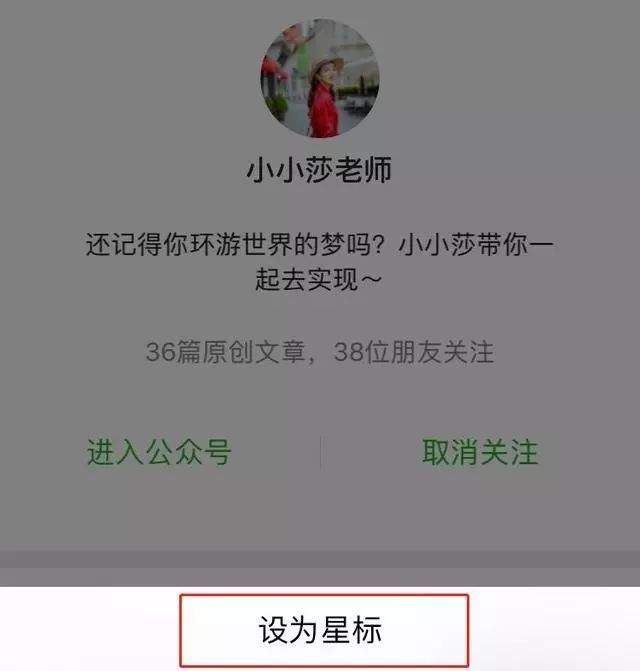Tap 取消关注 to unfollow

click(480, 452)
